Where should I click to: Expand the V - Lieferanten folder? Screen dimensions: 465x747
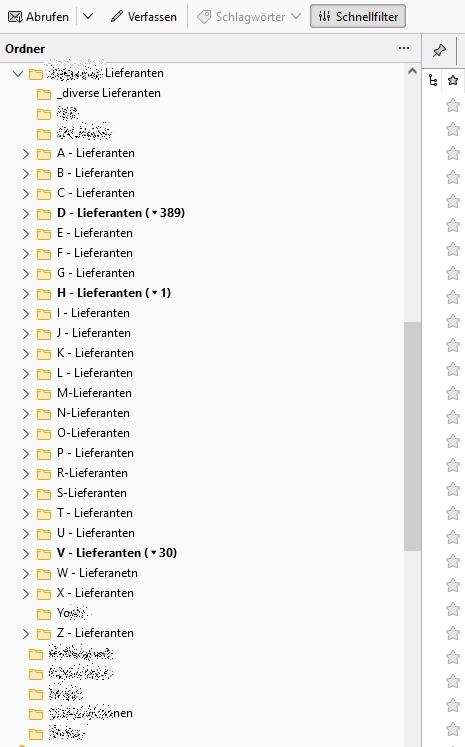[x=26, y=554]
